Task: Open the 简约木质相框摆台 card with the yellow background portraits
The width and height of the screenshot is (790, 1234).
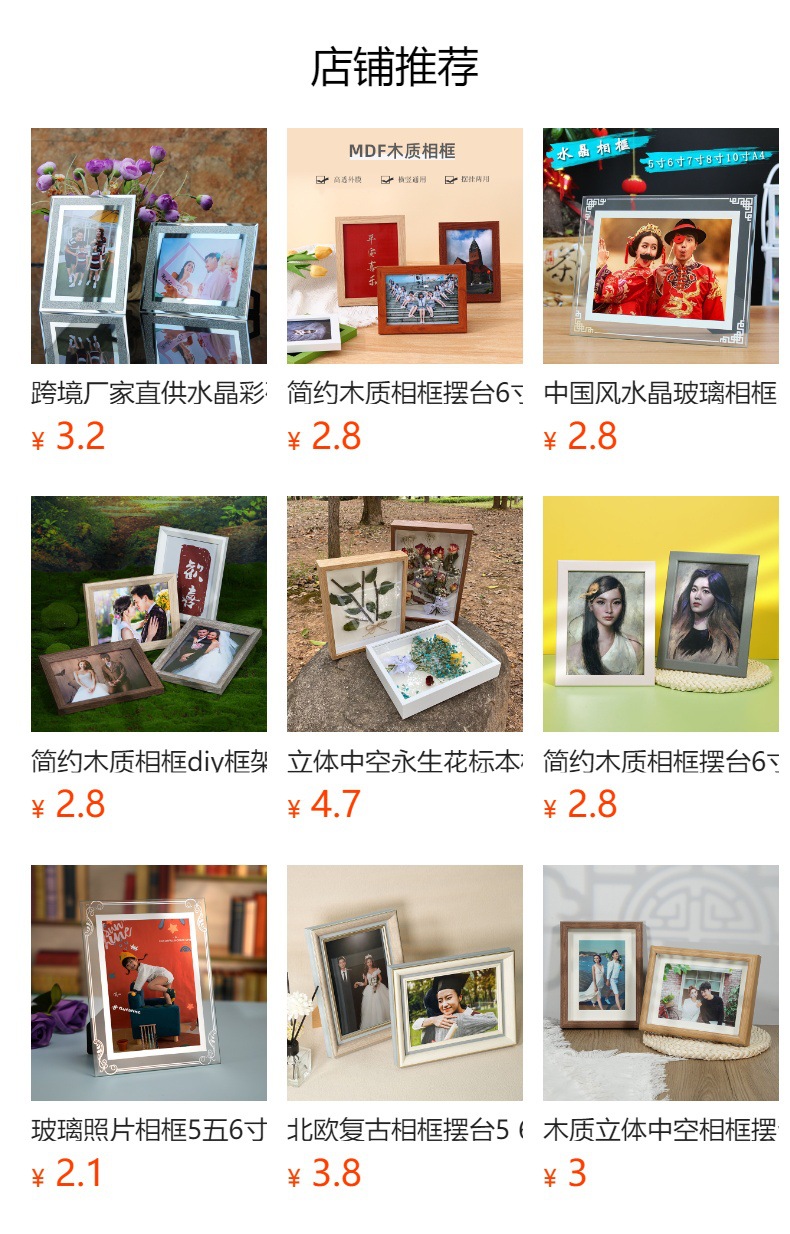Action: 660,614
